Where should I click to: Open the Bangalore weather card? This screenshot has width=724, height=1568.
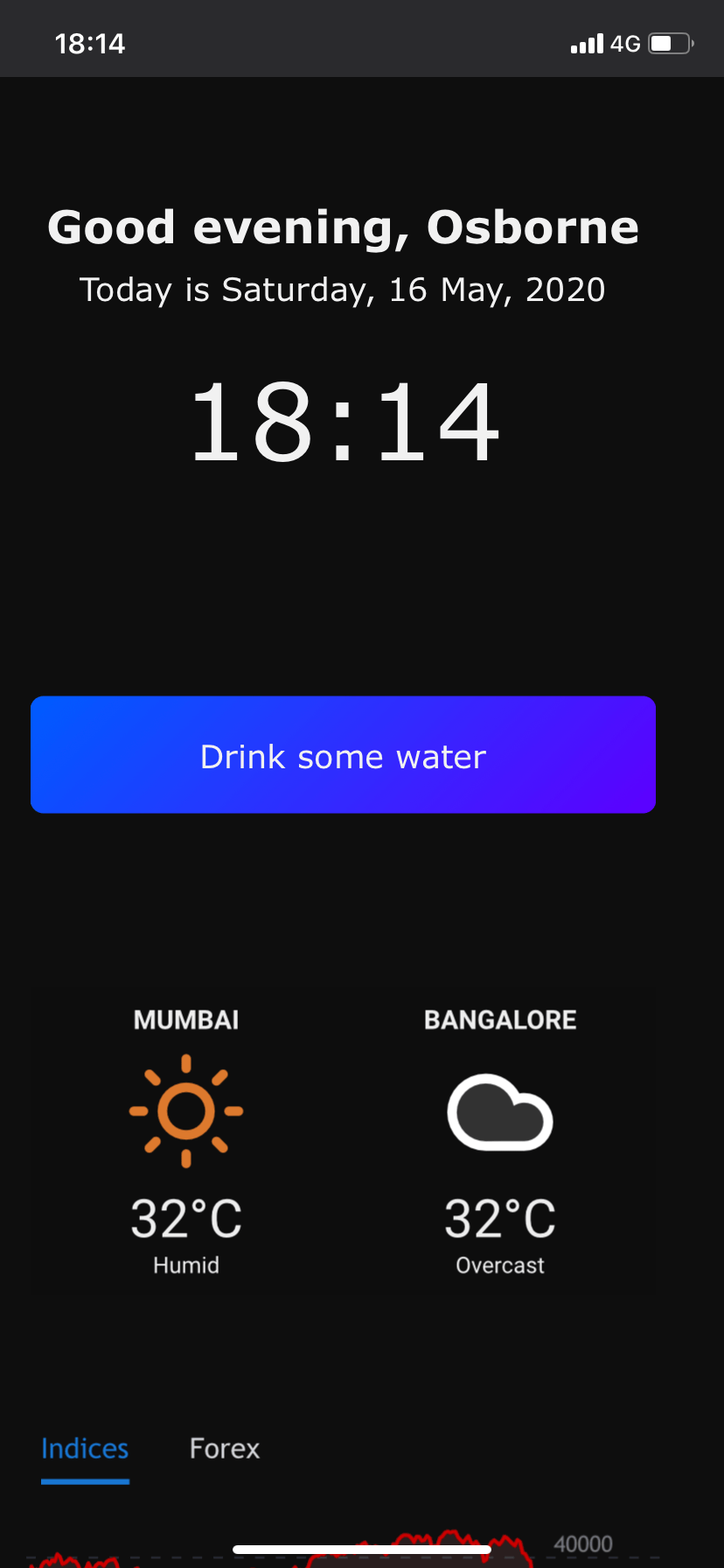click(499, 1140)
